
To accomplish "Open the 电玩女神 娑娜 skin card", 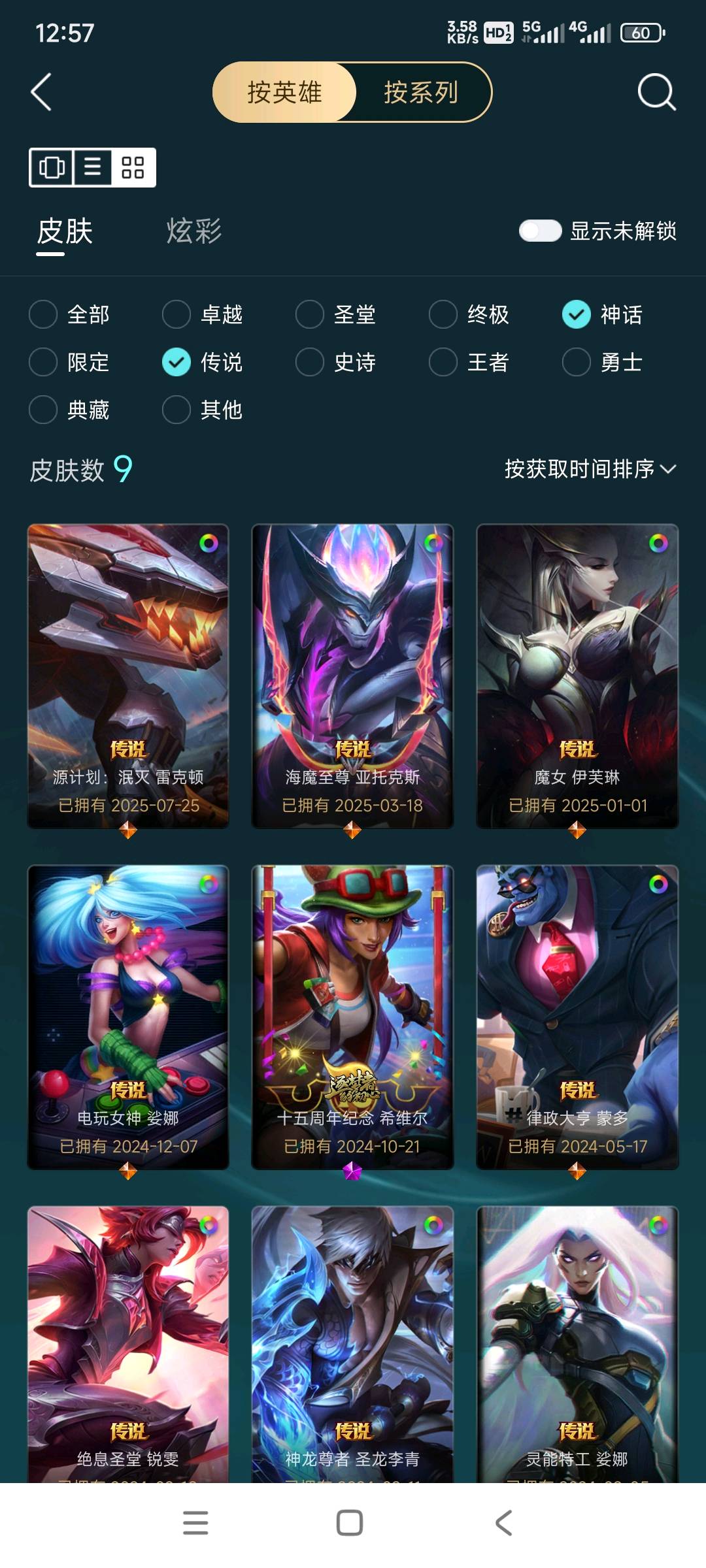I will tap(128, 1017).
